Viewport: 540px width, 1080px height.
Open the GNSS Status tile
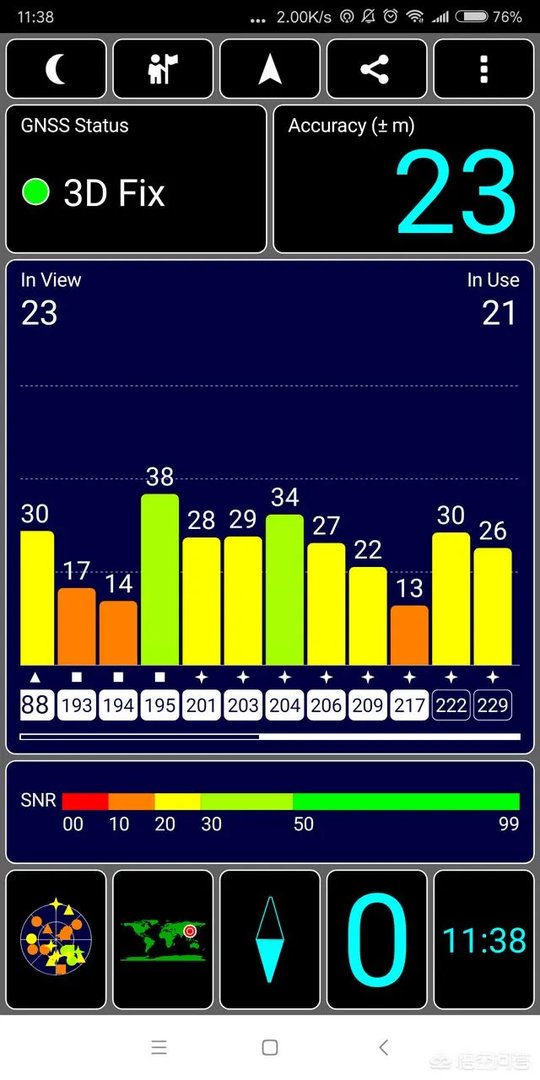tap(136, 179)
